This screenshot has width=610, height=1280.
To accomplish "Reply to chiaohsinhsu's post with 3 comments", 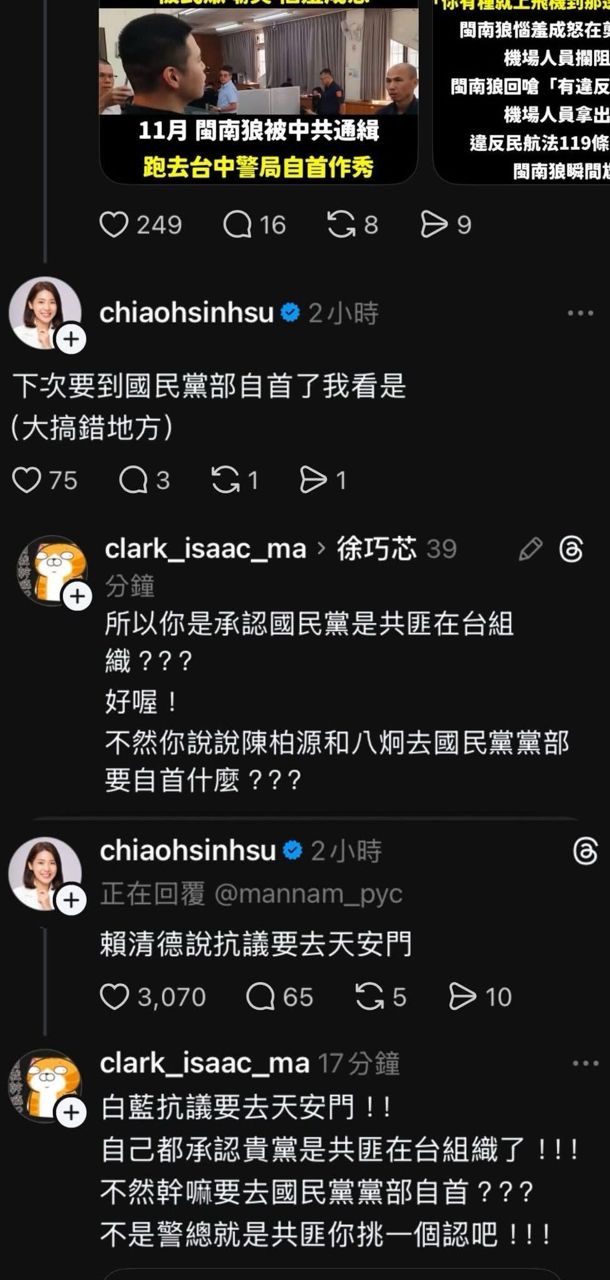I will tap(133, 481).
